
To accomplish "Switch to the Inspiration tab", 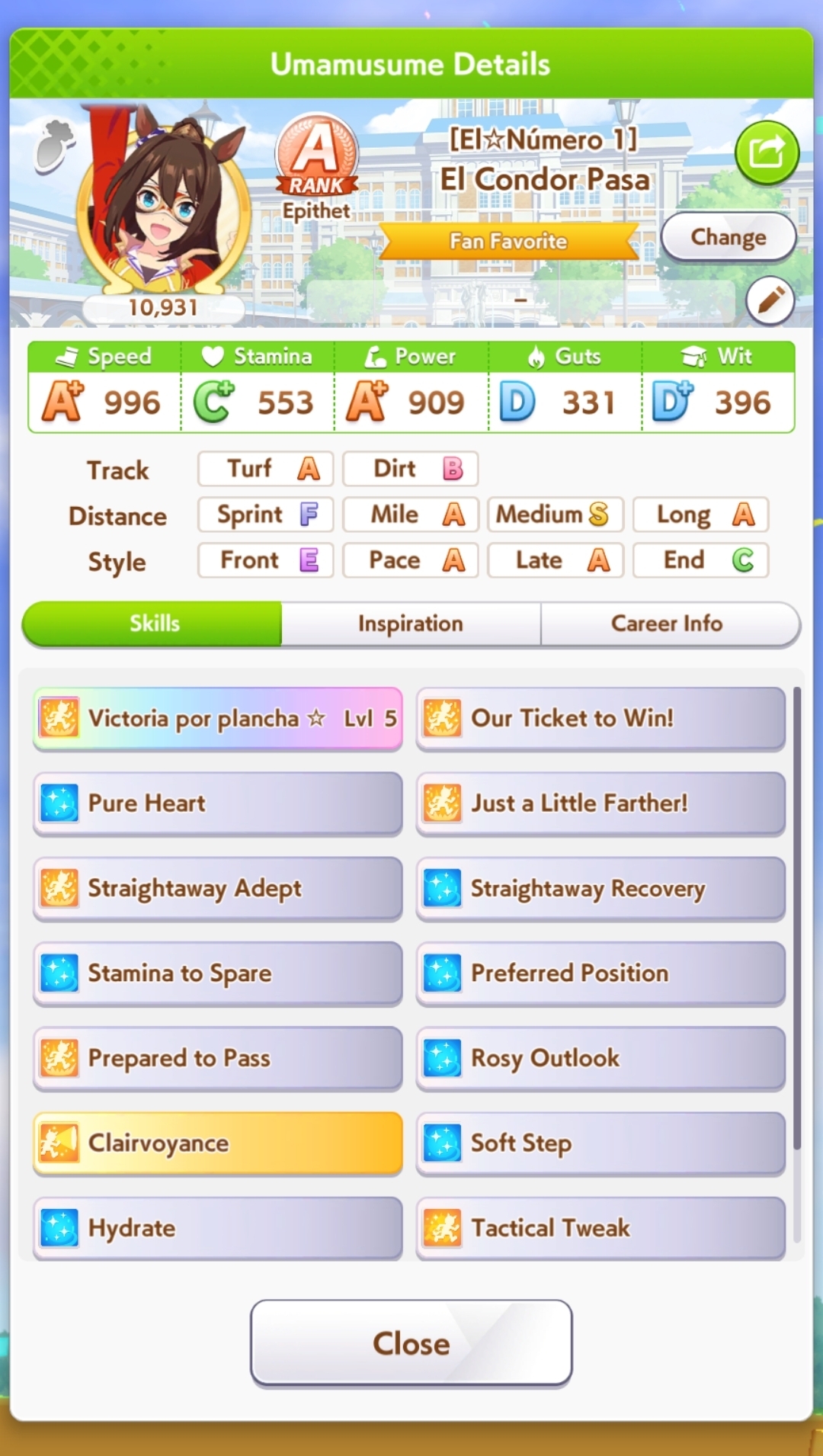I will [x=411, y=624].
